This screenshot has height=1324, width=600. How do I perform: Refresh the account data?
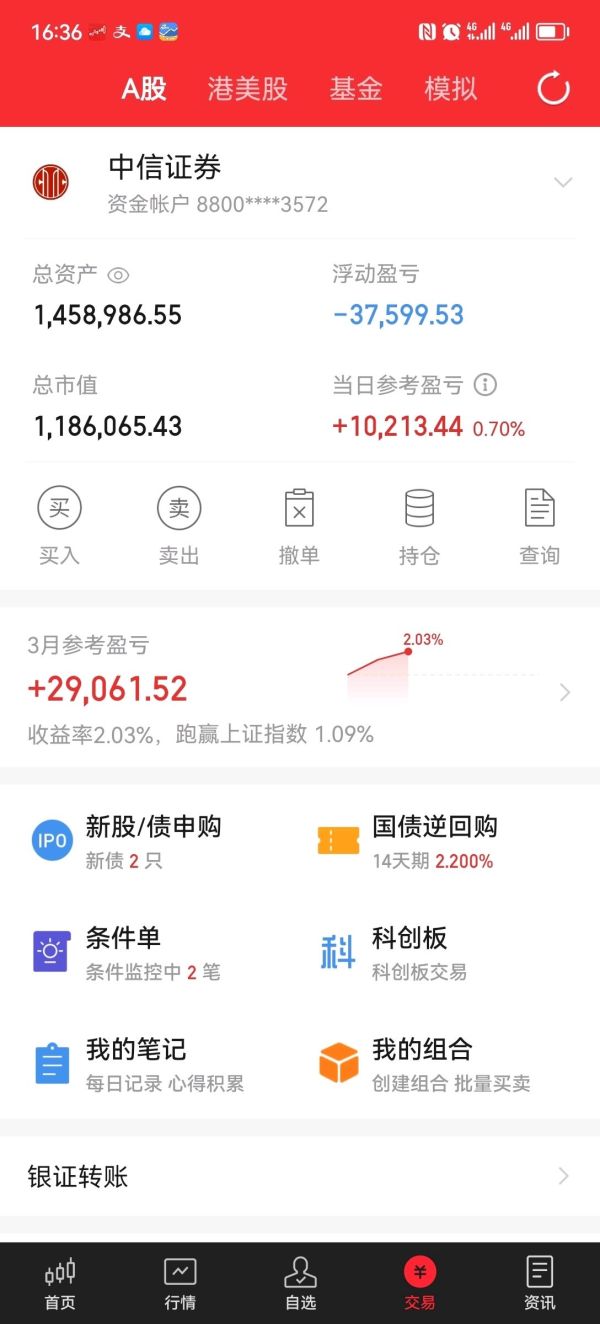point(553,88)
